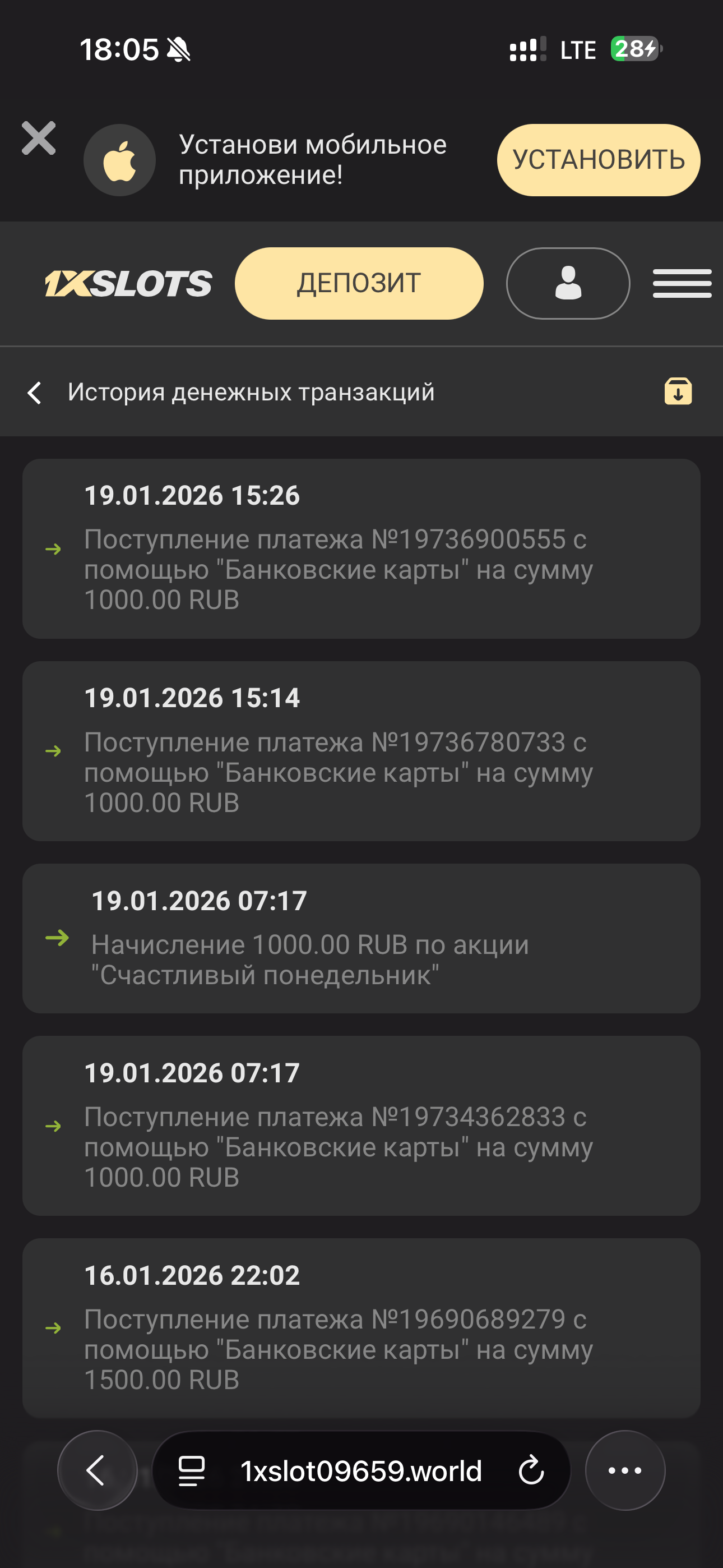Tap the УСТАНОВИТЬ install button
723x1568 pixels.
pyautogui.click(x=597, y=160)
